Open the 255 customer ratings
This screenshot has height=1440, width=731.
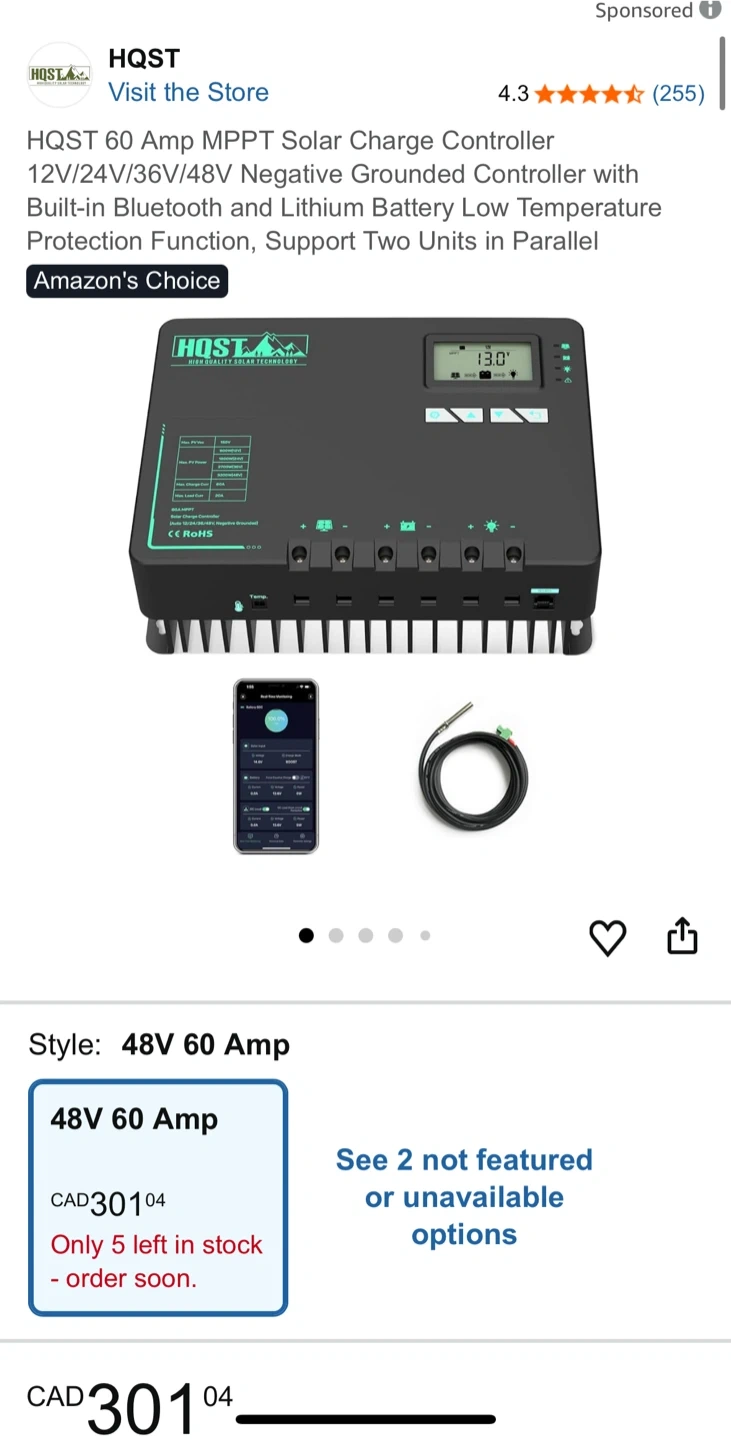678,94
